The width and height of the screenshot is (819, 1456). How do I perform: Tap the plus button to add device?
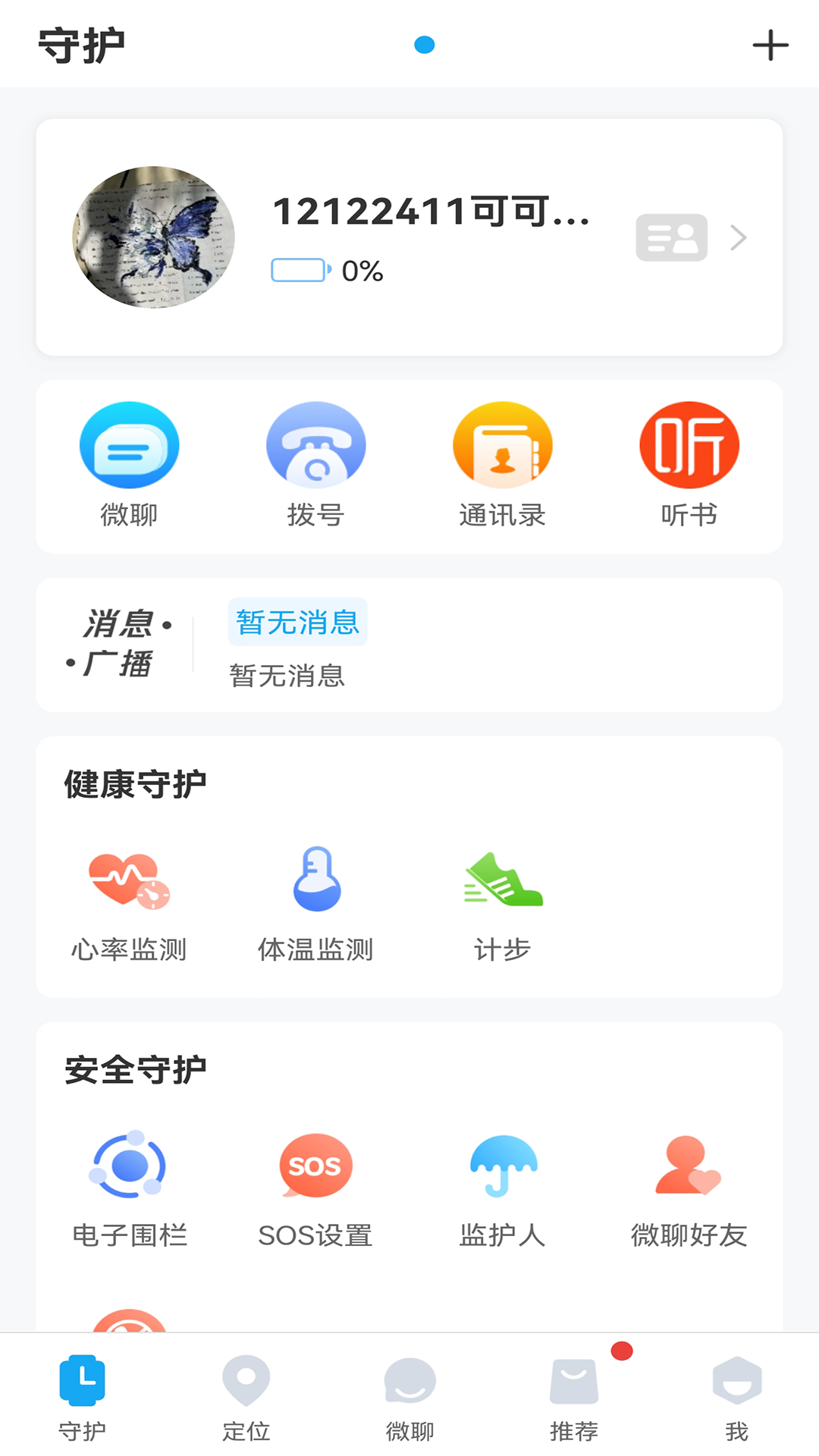pos(769,45)
